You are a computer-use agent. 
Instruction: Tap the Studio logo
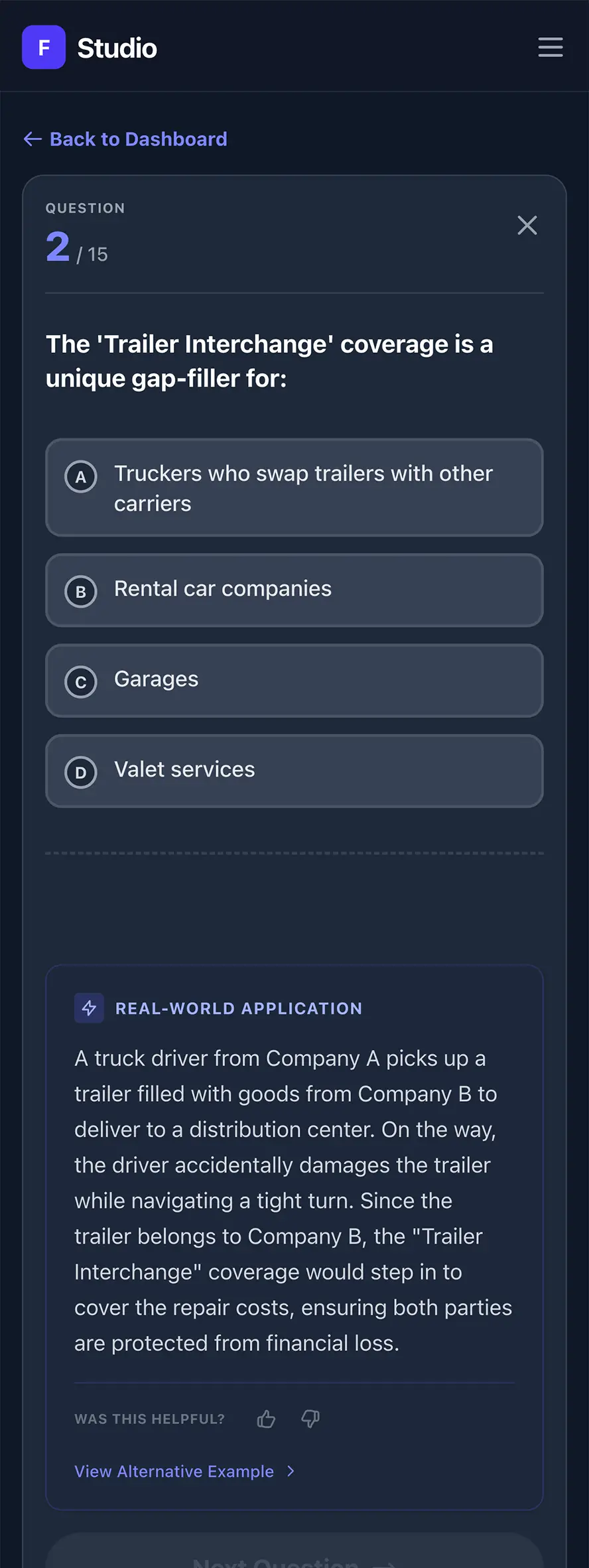click(90, 48)
